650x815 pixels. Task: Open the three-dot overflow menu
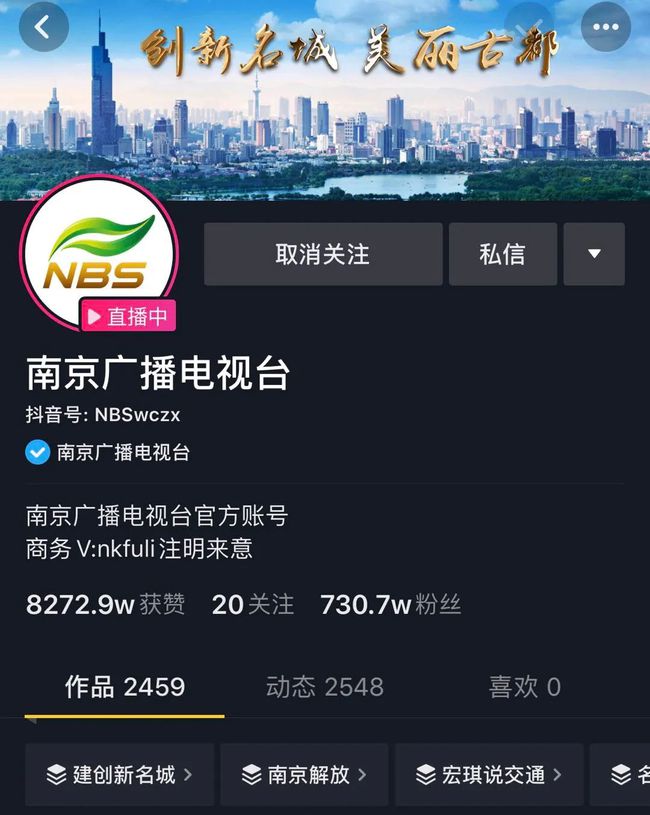(x=606, y=27)
